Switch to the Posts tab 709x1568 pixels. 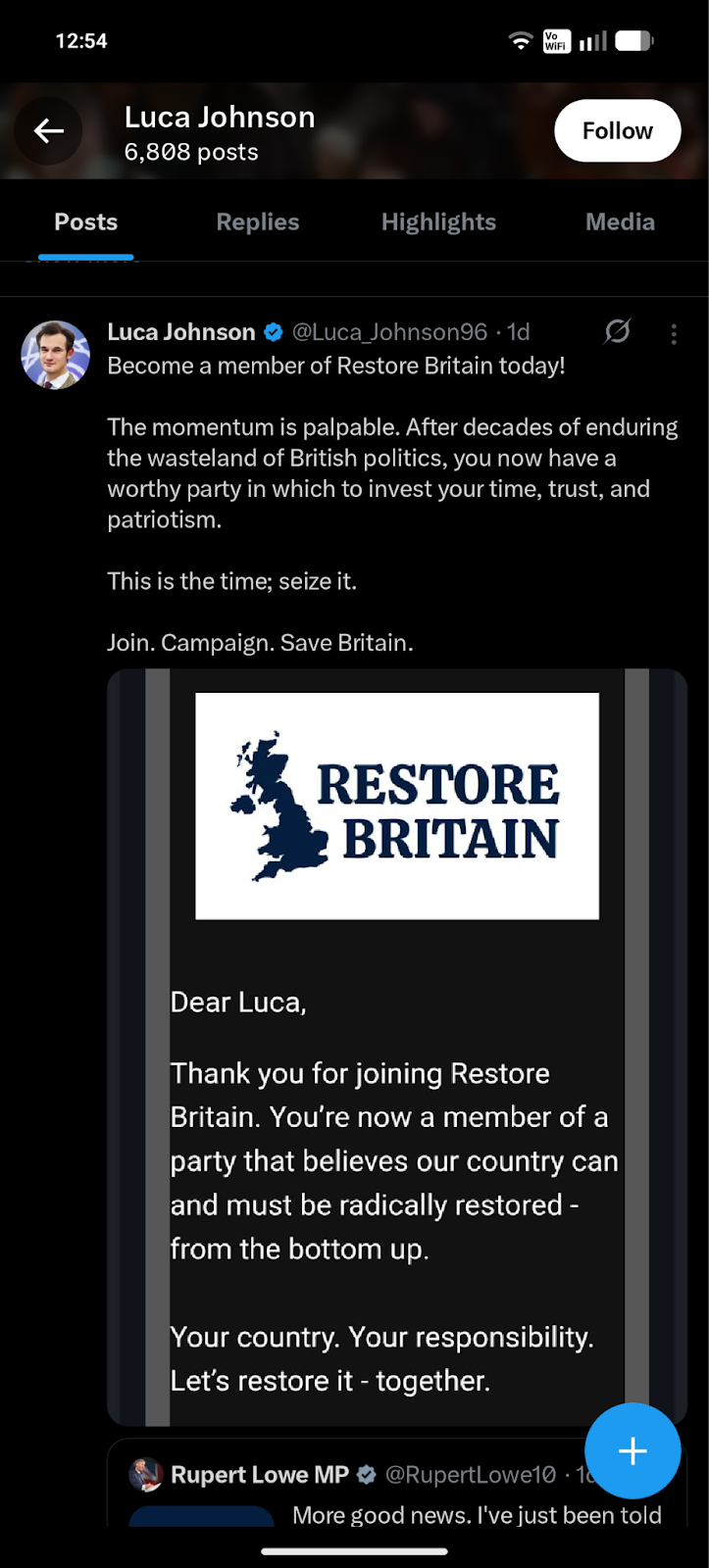86,222
